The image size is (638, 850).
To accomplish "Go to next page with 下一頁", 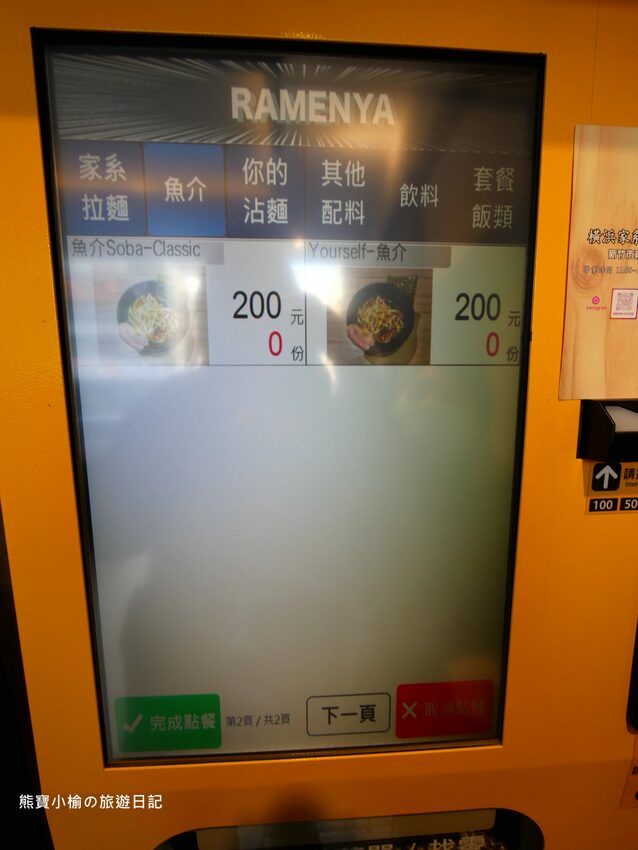I will click(349, 714).
